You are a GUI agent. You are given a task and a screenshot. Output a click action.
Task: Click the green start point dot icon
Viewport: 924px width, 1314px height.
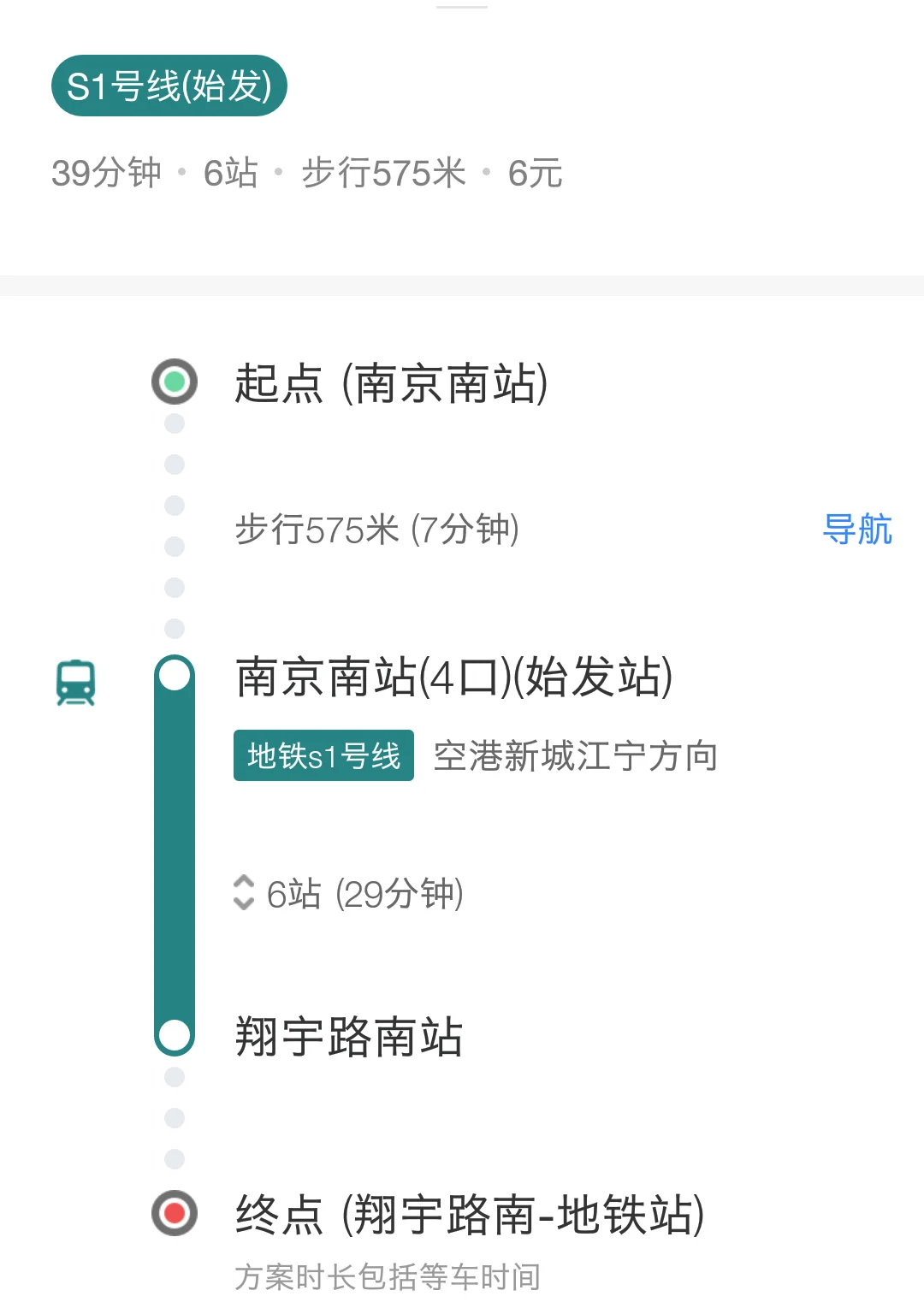(175, 383)
